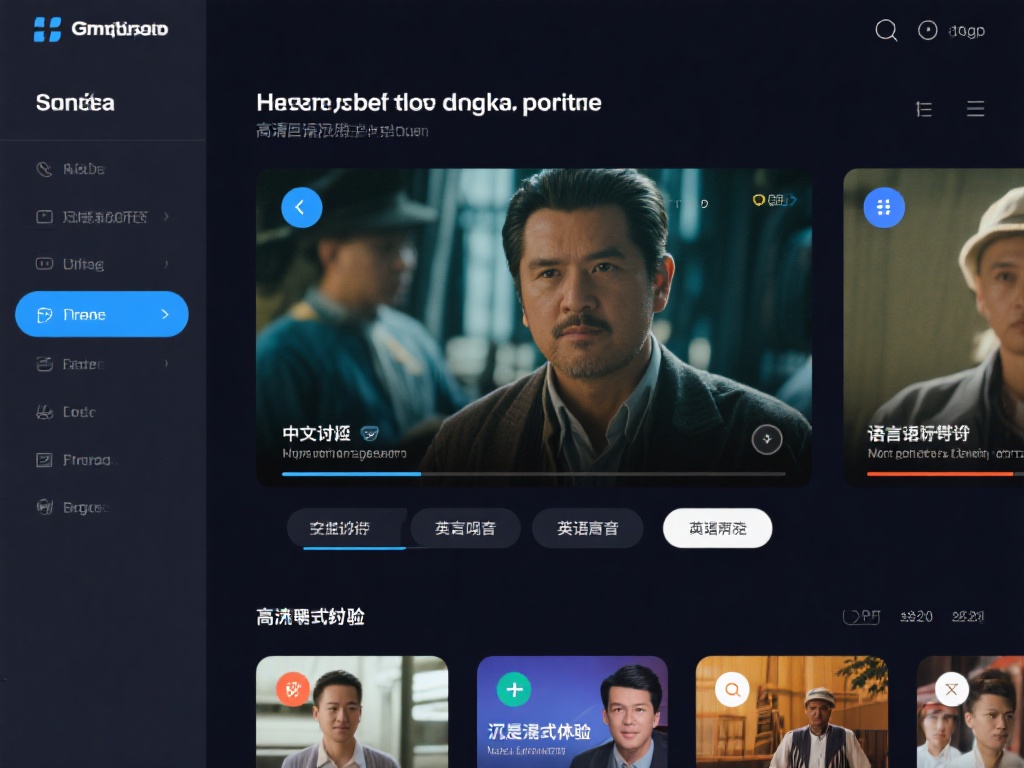Add the blue card with plus icon
Viewport: 1024px width, 768px height.
click(514, 689)
